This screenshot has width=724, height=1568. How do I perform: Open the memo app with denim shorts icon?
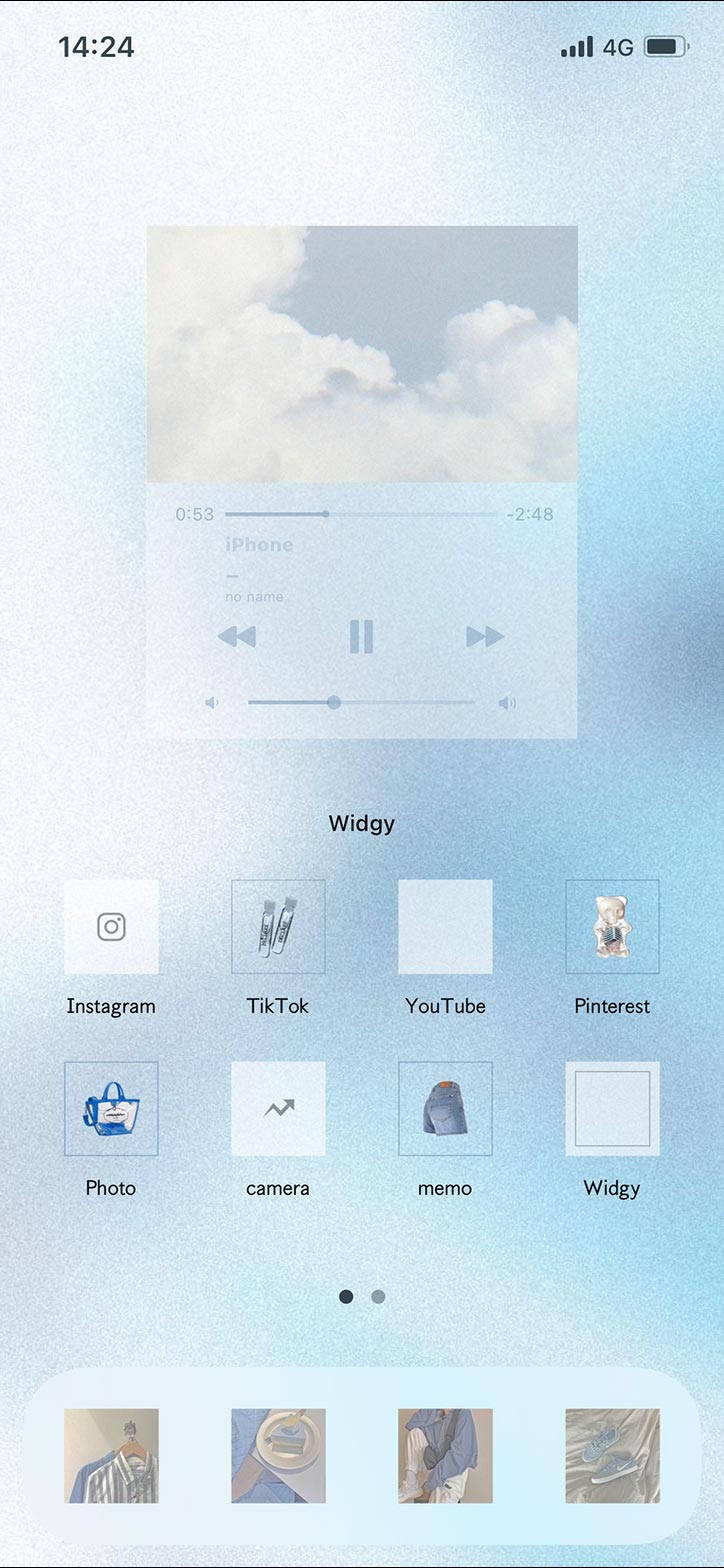(445, 1109)
